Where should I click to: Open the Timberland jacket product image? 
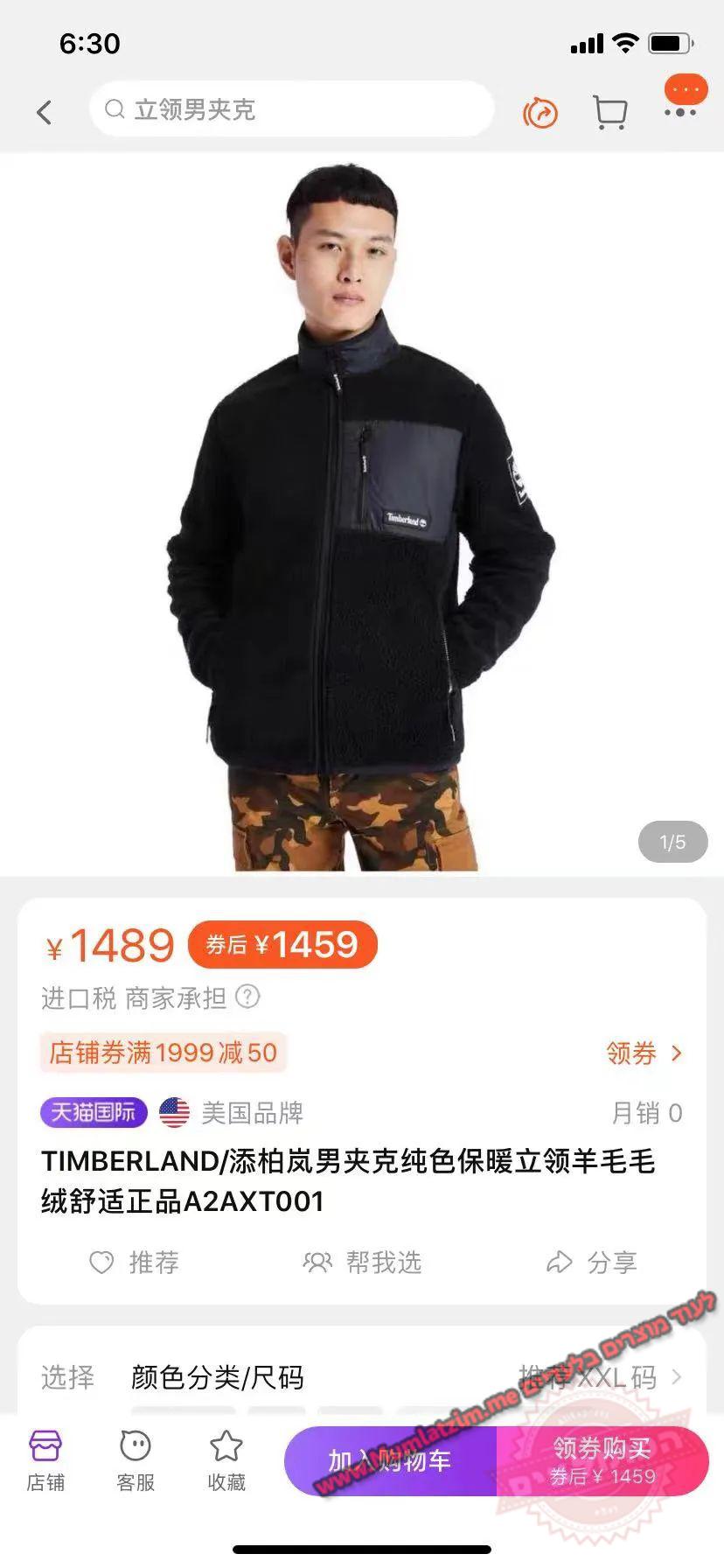point(362,514)
